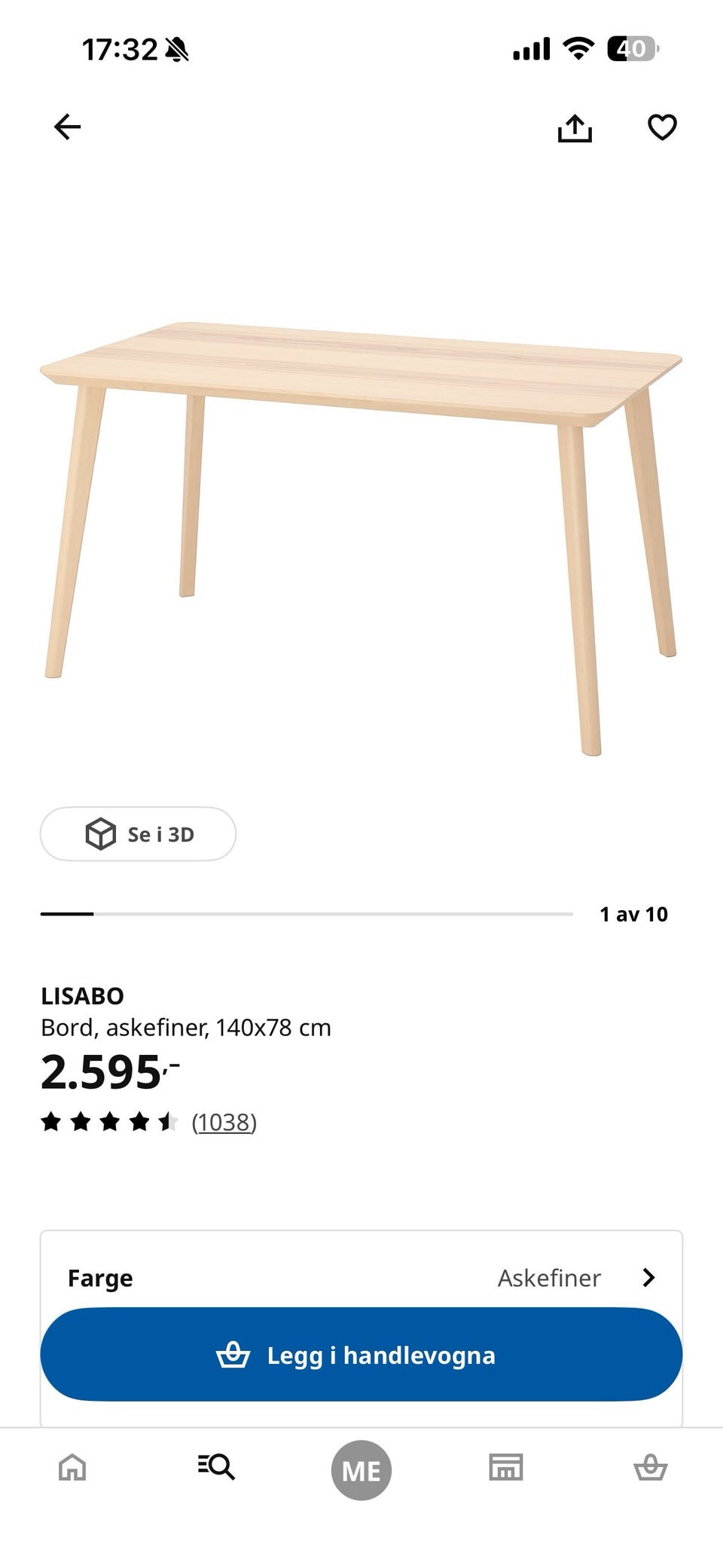Open the search and browse tab

pyautogui.click(x=217, y=1467)
